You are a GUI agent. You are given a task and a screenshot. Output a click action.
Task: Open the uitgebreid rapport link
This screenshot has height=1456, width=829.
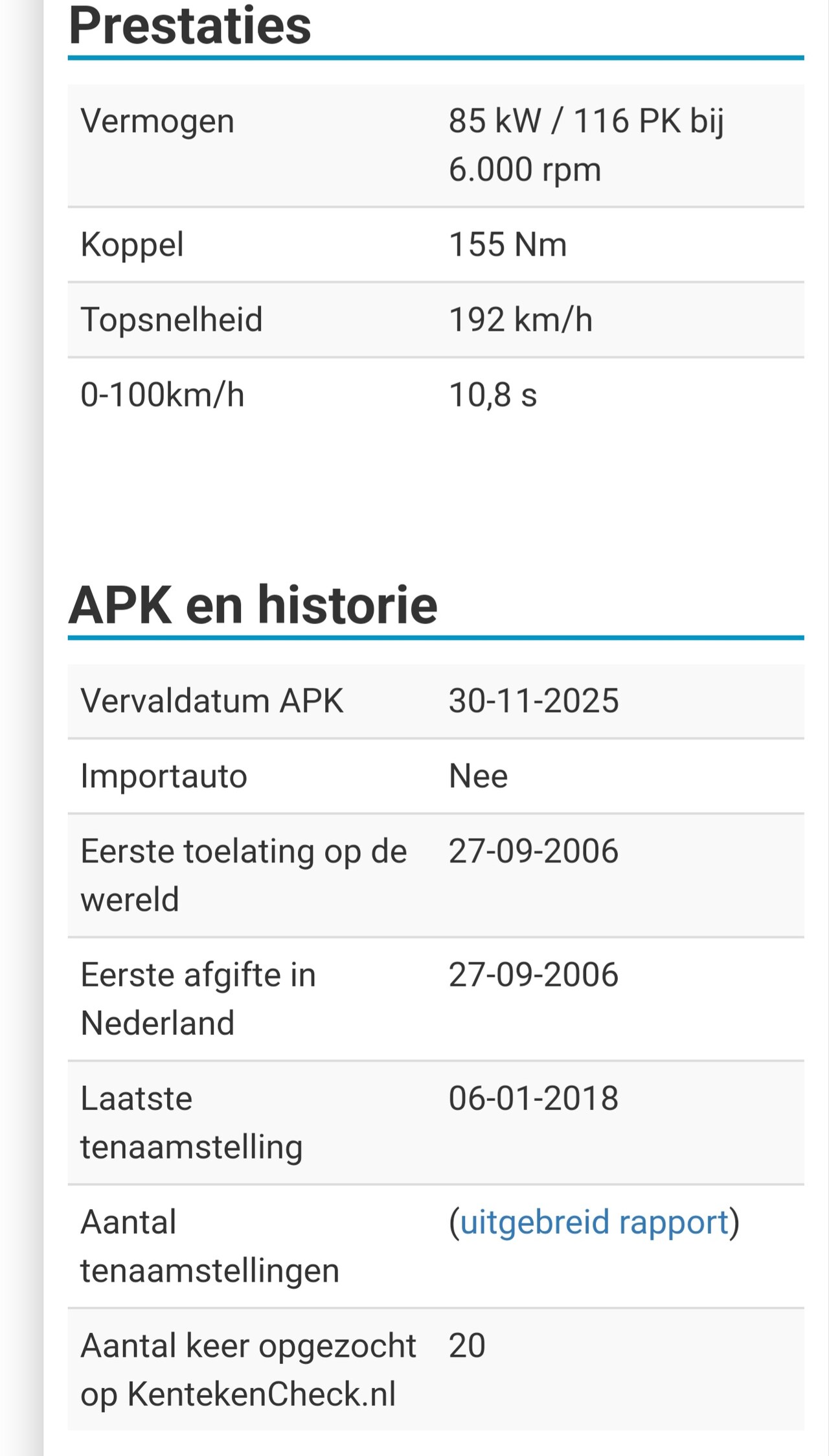594,1223
